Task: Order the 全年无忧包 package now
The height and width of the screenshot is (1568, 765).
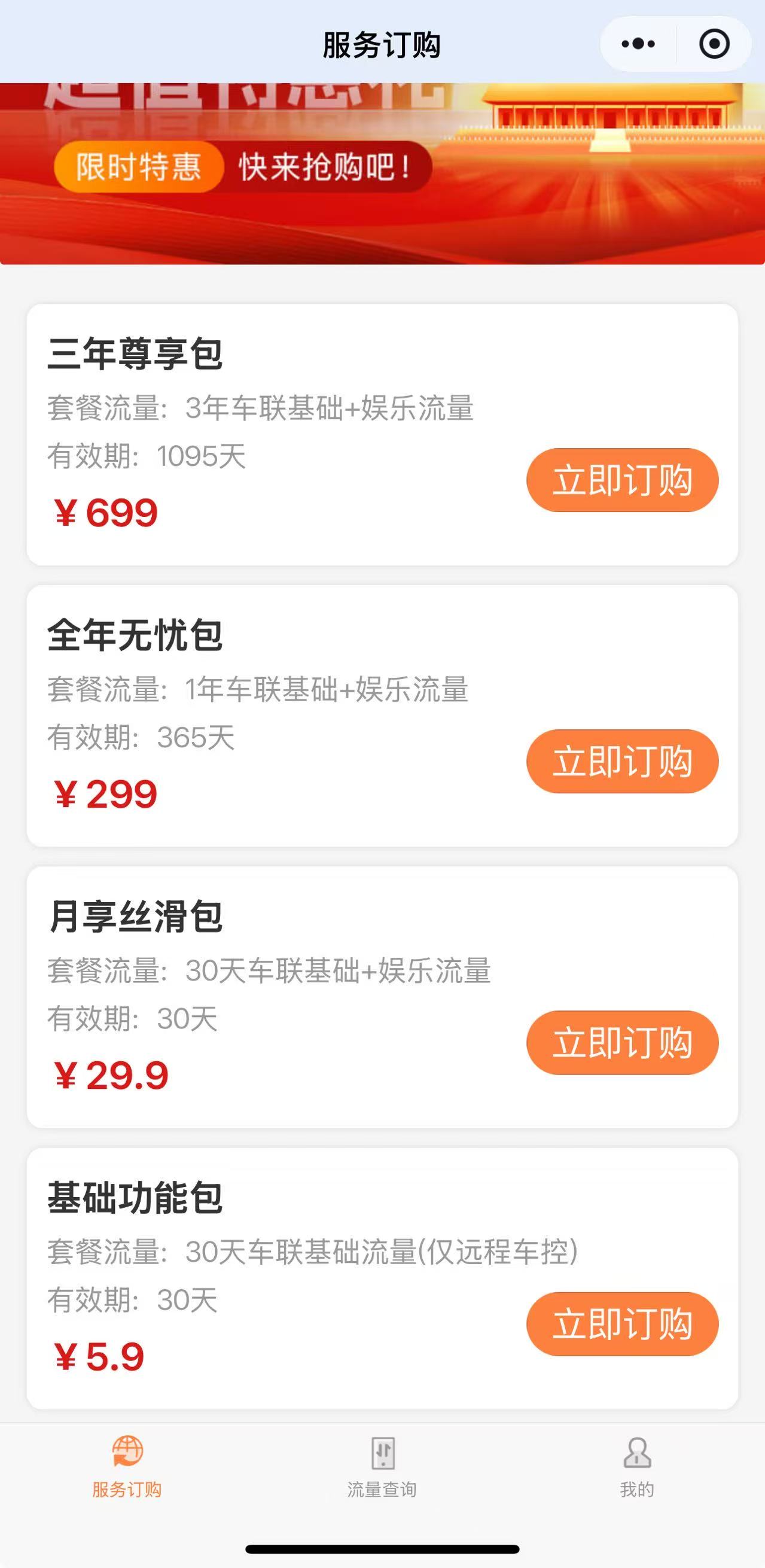Action: [622, 762]
